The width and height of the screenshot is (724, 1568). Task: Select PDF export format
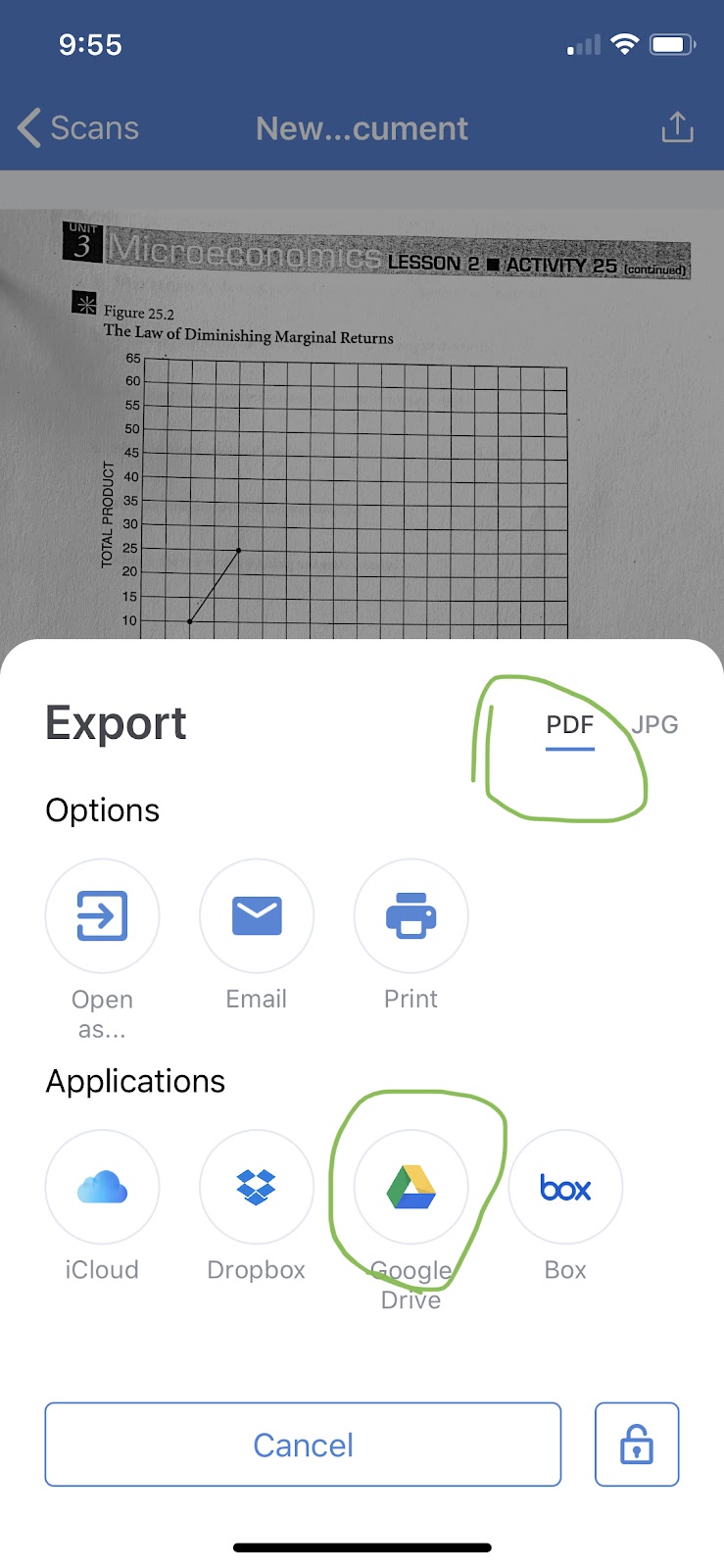point(569,725)
